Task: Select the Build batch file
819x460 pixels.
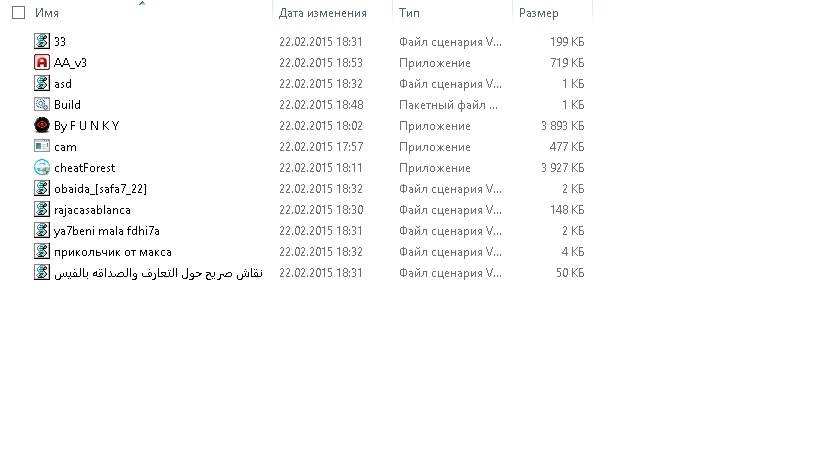Action: tap(67, 105)
